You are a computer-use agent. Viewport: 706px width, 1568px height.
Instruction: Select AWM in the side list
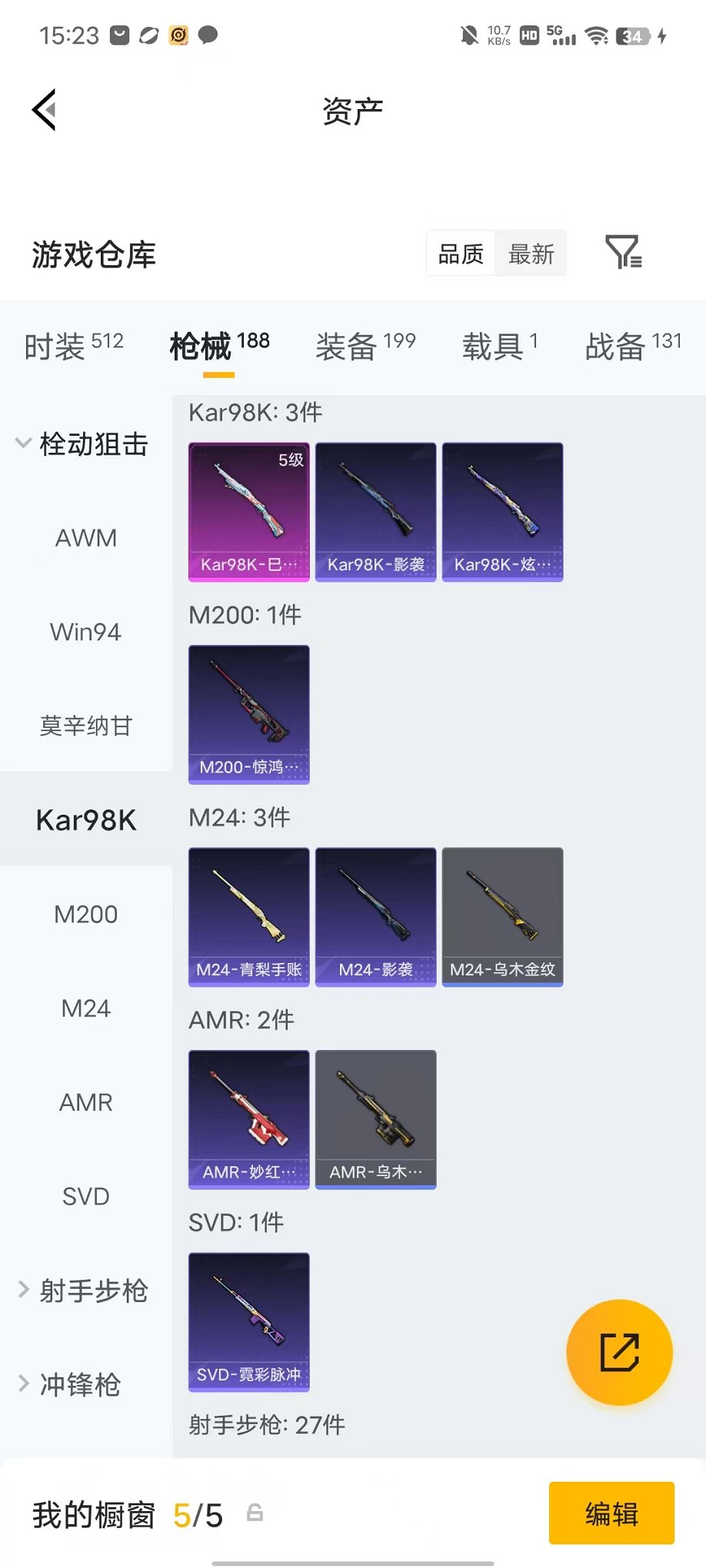86,538
